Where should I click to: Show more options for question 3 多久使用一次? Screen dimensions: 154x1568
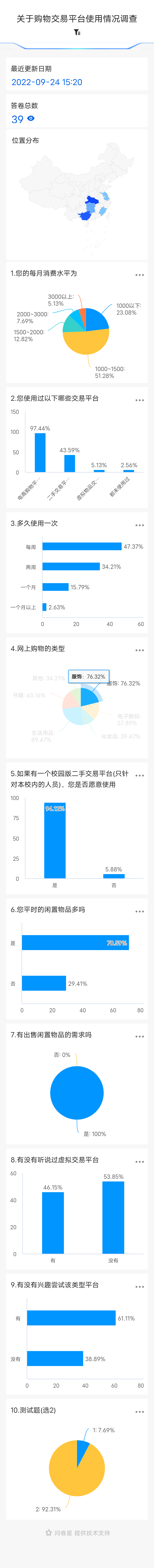point(139,525)
